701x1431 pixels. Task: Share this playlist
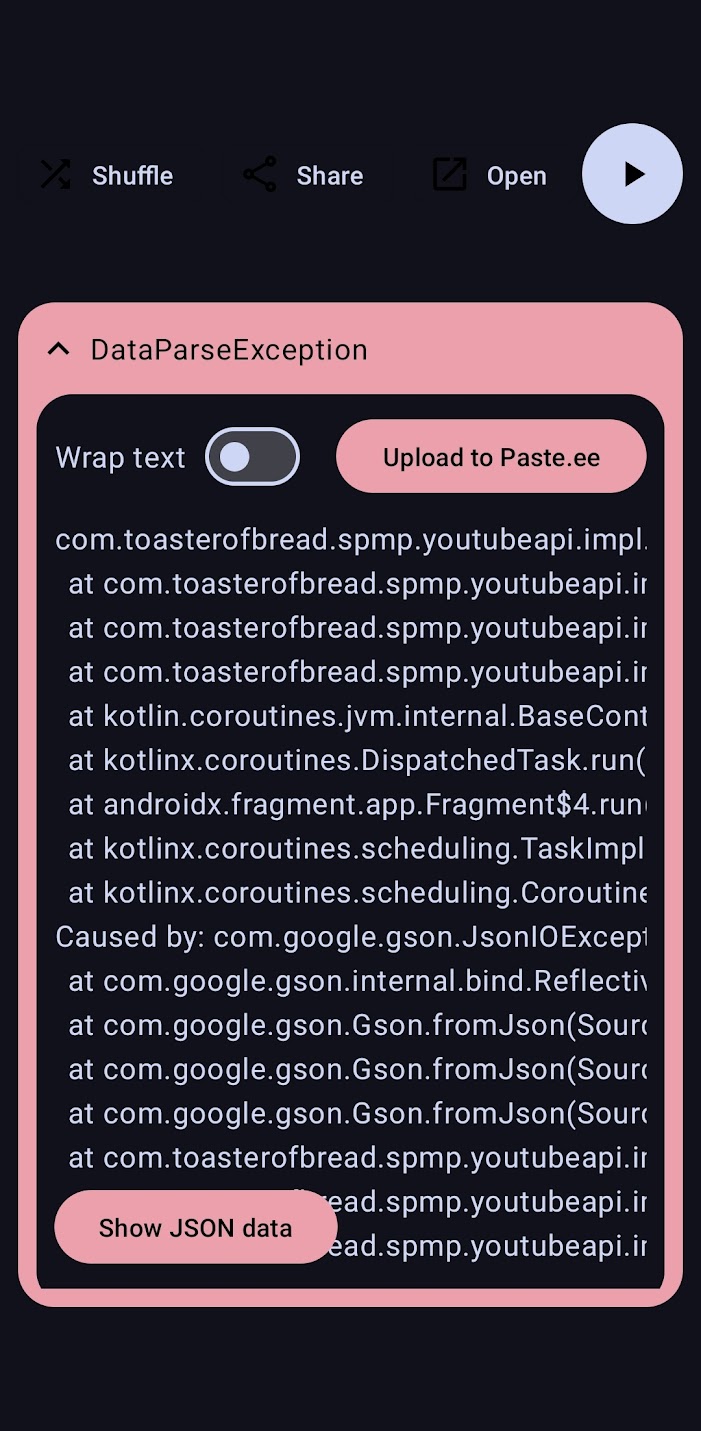pyautogui.click(x=303, y=175)
